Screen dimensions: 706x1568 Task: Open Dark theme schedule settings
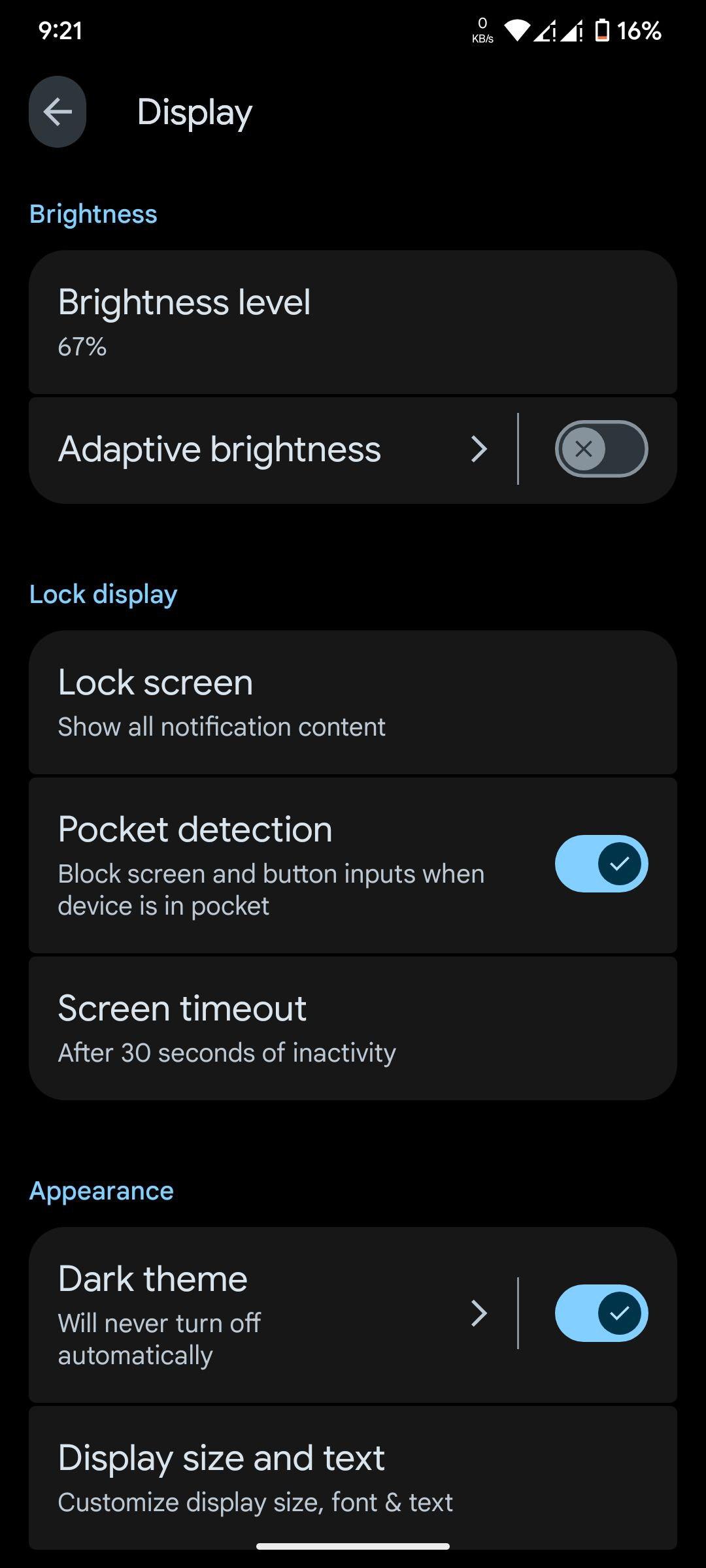tap(273, 1314)
